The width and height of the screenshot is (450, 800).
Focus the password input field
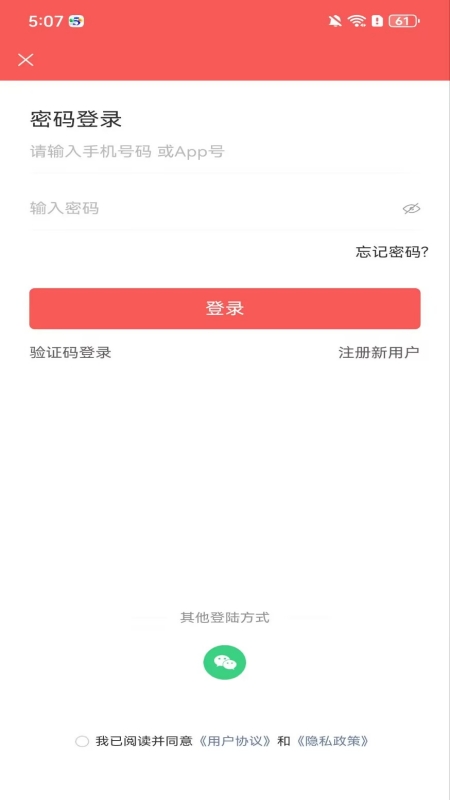pos(212,208)
